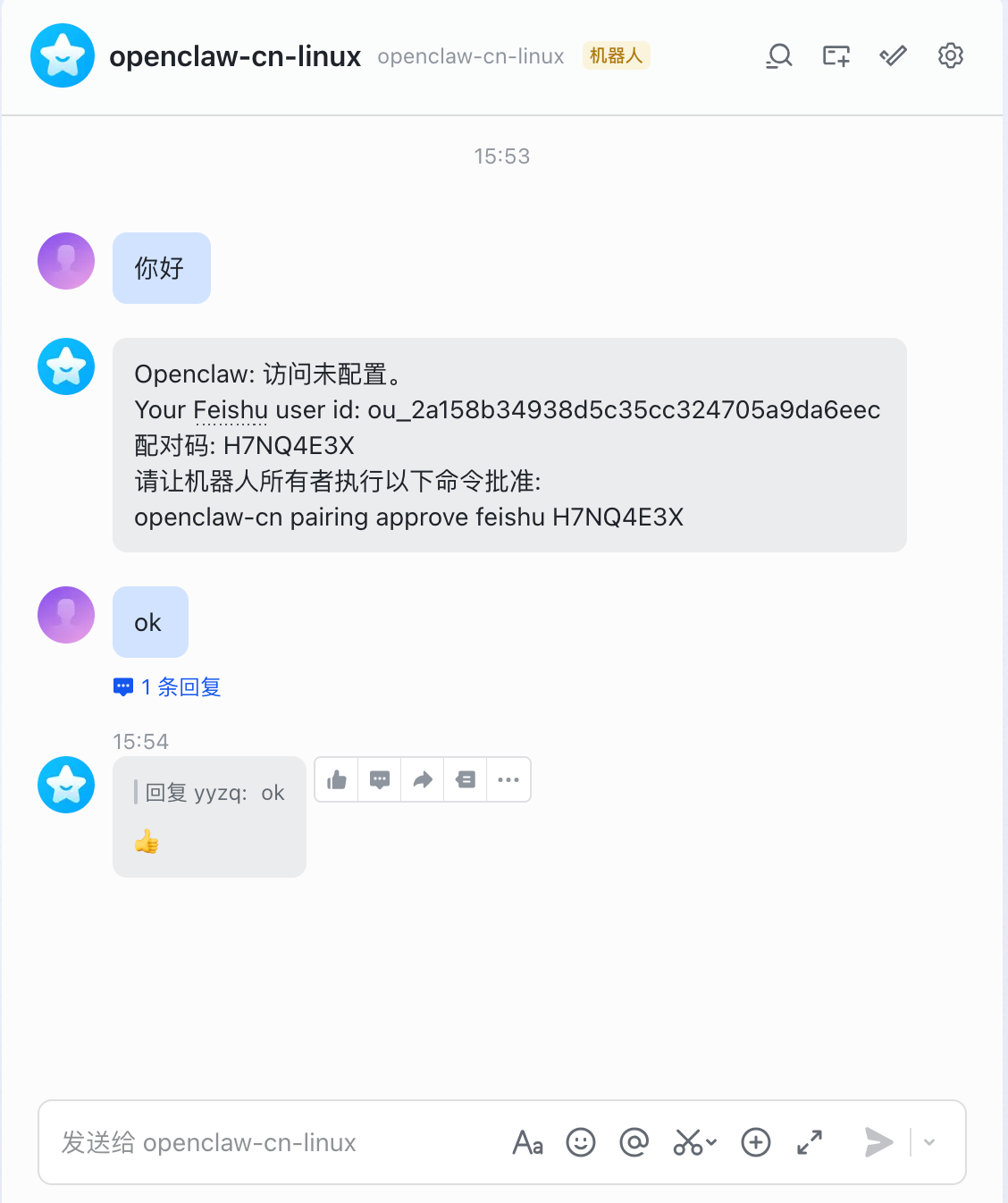The image size is (1008, 1203).
Task: Open chat settings gear
Action: tap(950, 56)
